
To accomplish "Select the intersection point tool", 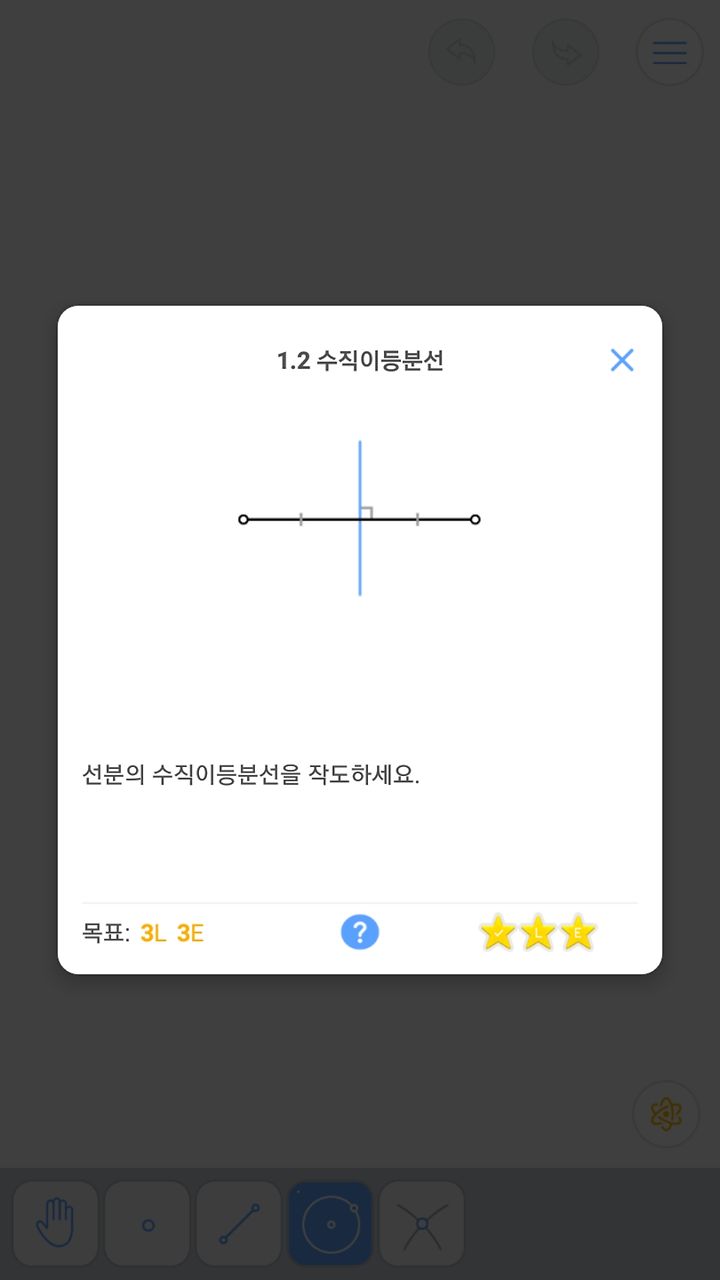I will [422, 1223].
